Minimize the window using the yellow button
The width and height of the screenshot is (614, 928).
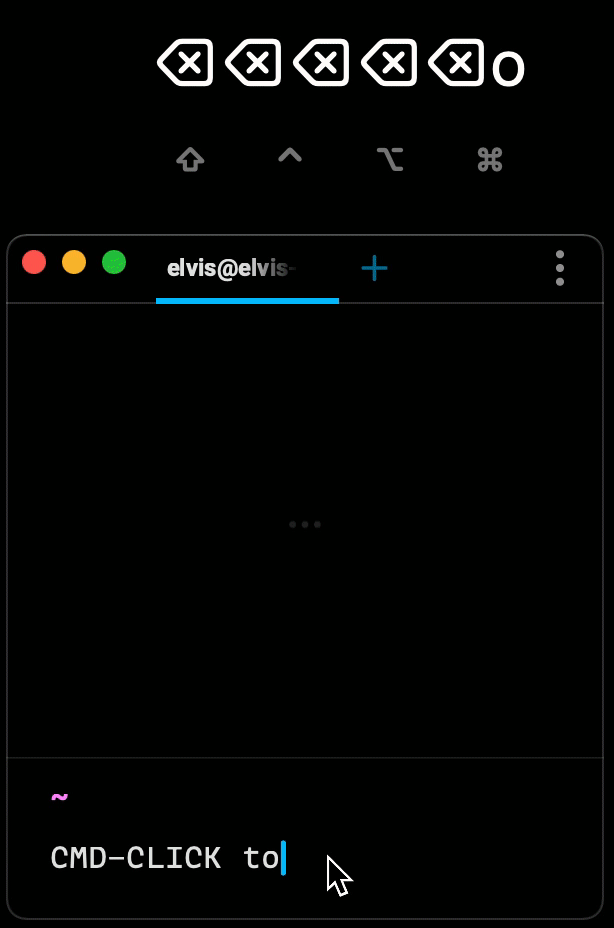[x=74, y=262]
